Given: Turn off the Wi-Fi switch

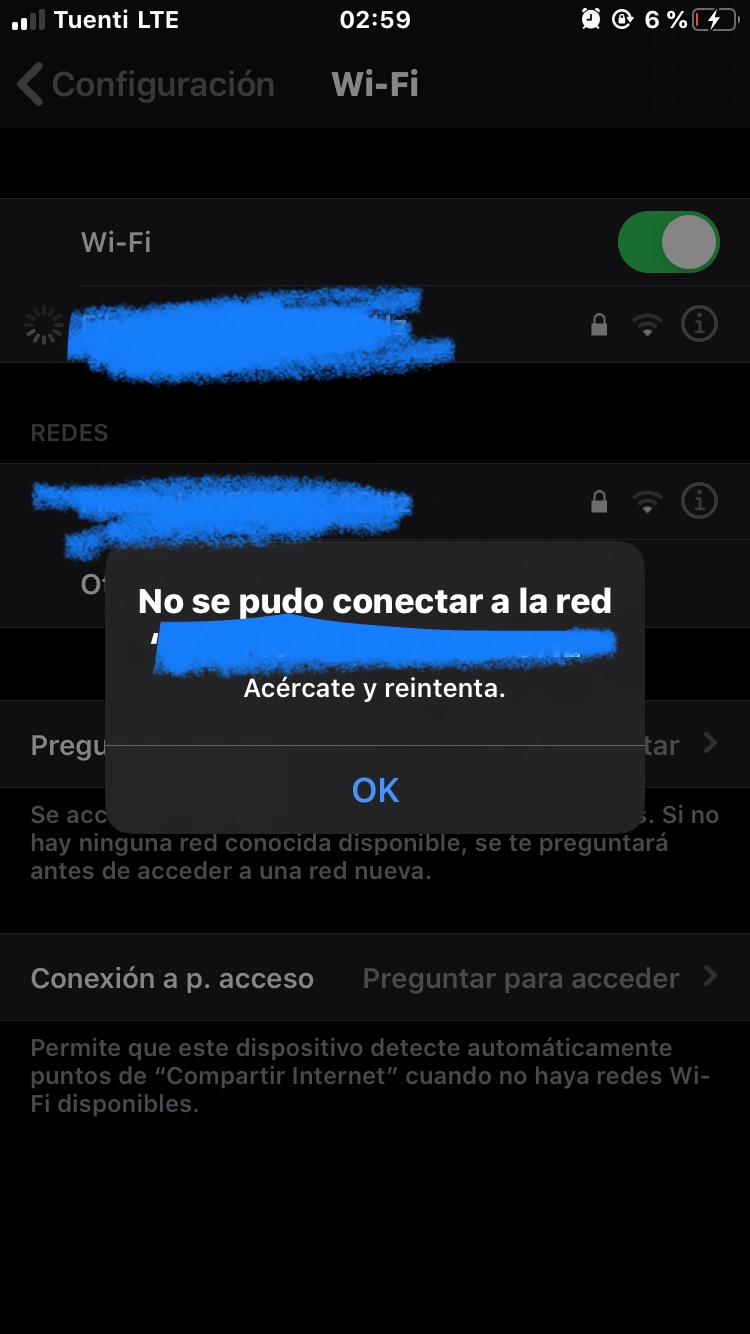Looking at the screenshot, I should point(668,242).
